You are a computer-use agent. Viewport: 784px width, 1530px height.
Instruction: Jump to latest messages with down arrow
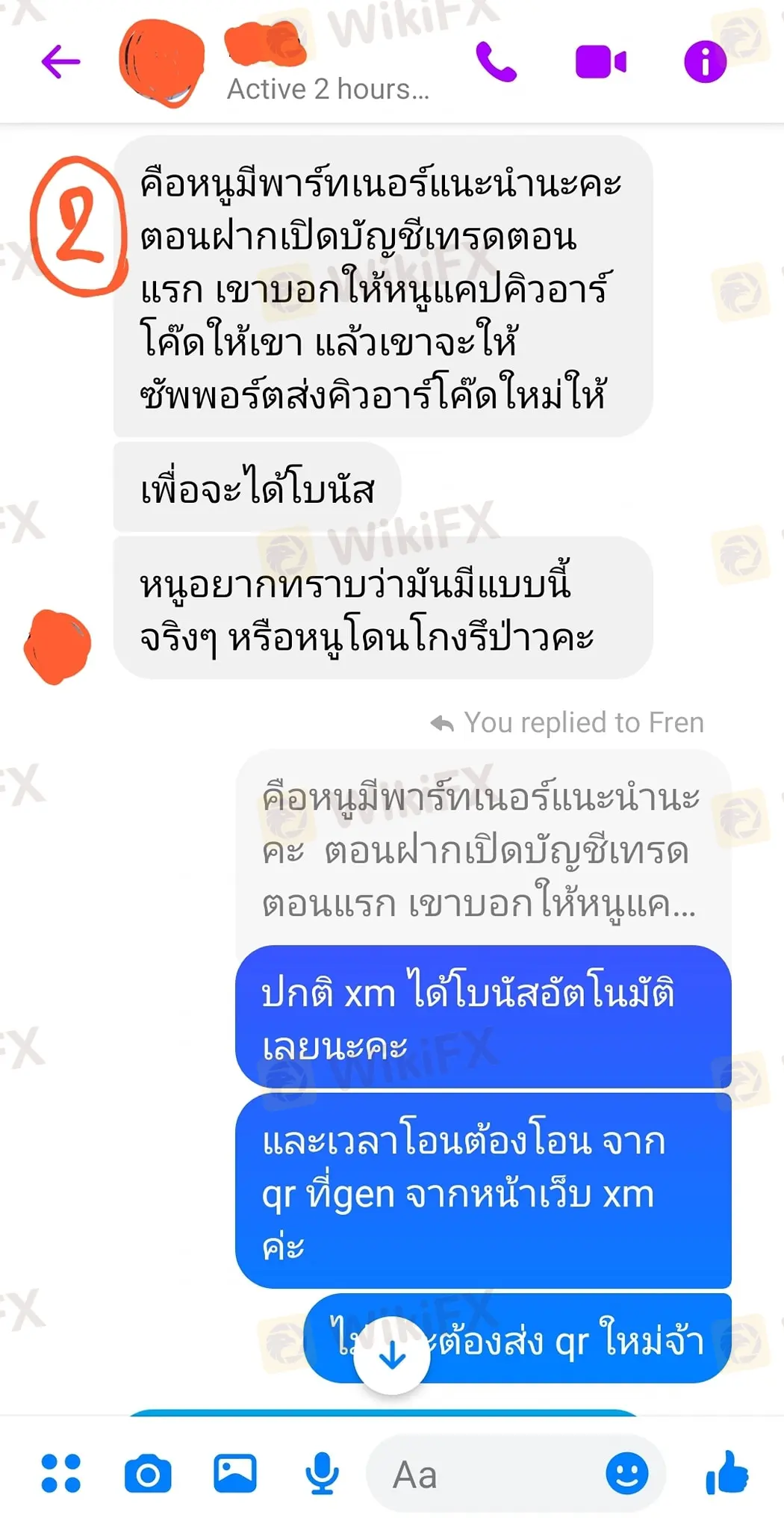(x=392, y=1357)
